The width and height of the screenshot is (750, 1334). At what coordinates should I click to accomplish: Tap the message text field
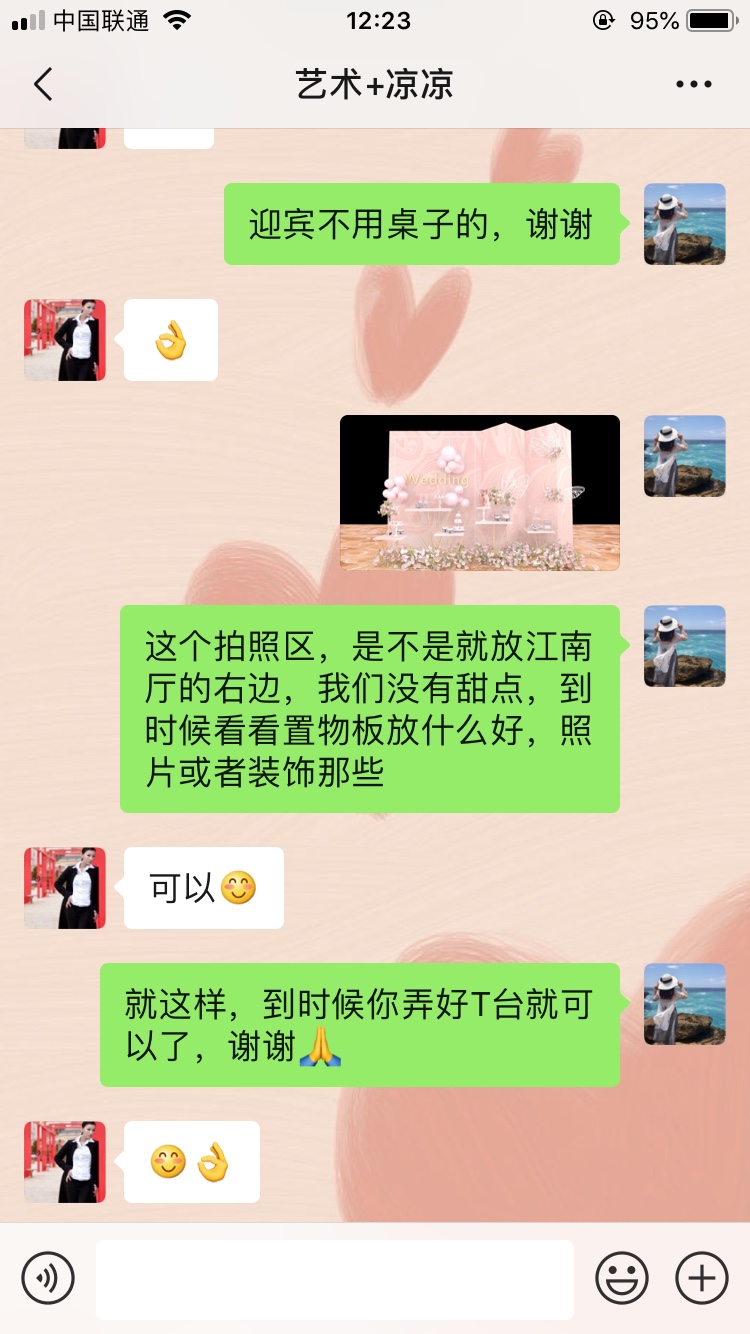(x=335, y=1279)
